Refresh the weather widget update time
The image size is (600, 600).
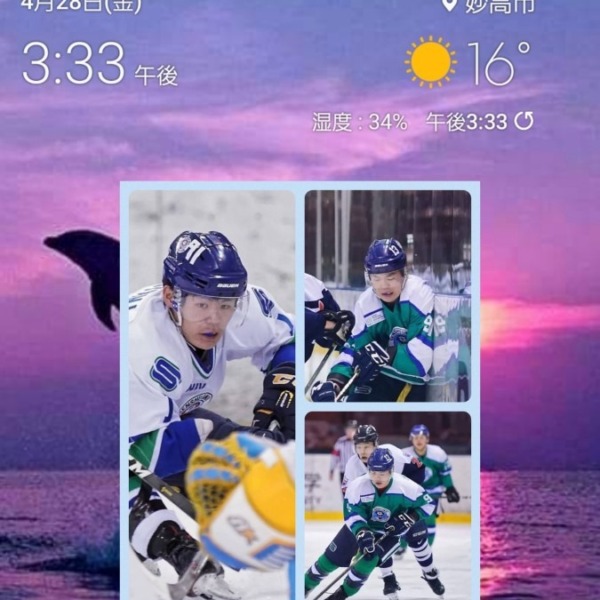click(523, 121)
